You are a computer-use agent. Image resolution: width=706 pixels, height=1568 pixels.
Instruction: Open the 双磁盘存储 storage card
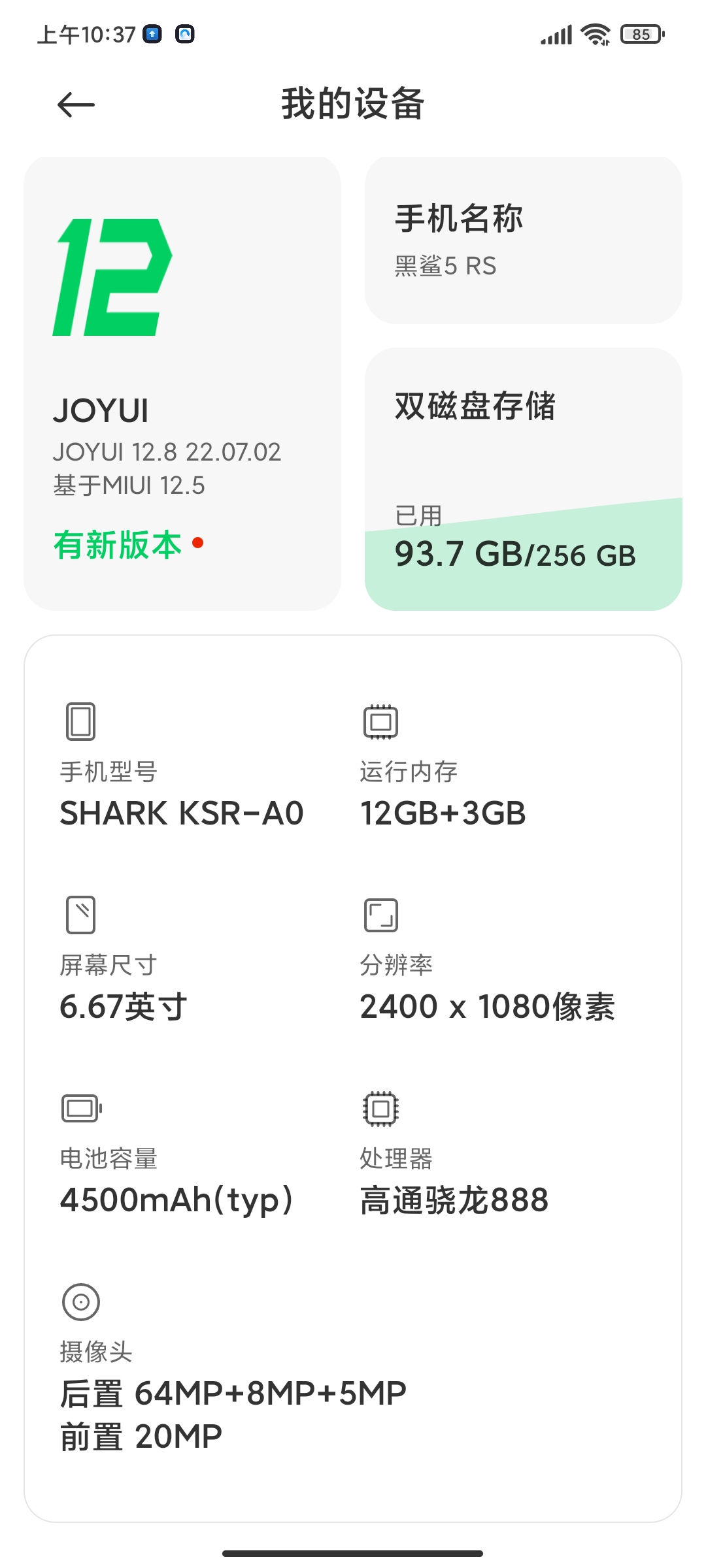tap(523, 479)
